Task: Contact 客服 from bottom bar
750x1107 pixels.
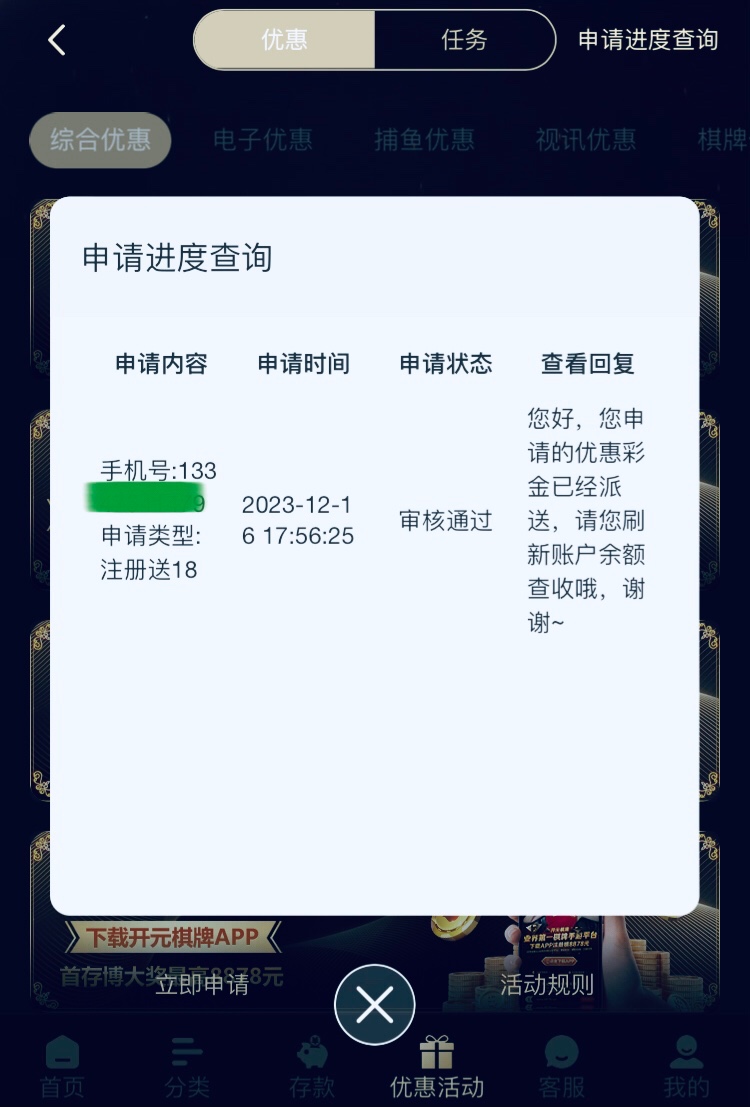Action: pyautogui.click(x=562, y=1067)
